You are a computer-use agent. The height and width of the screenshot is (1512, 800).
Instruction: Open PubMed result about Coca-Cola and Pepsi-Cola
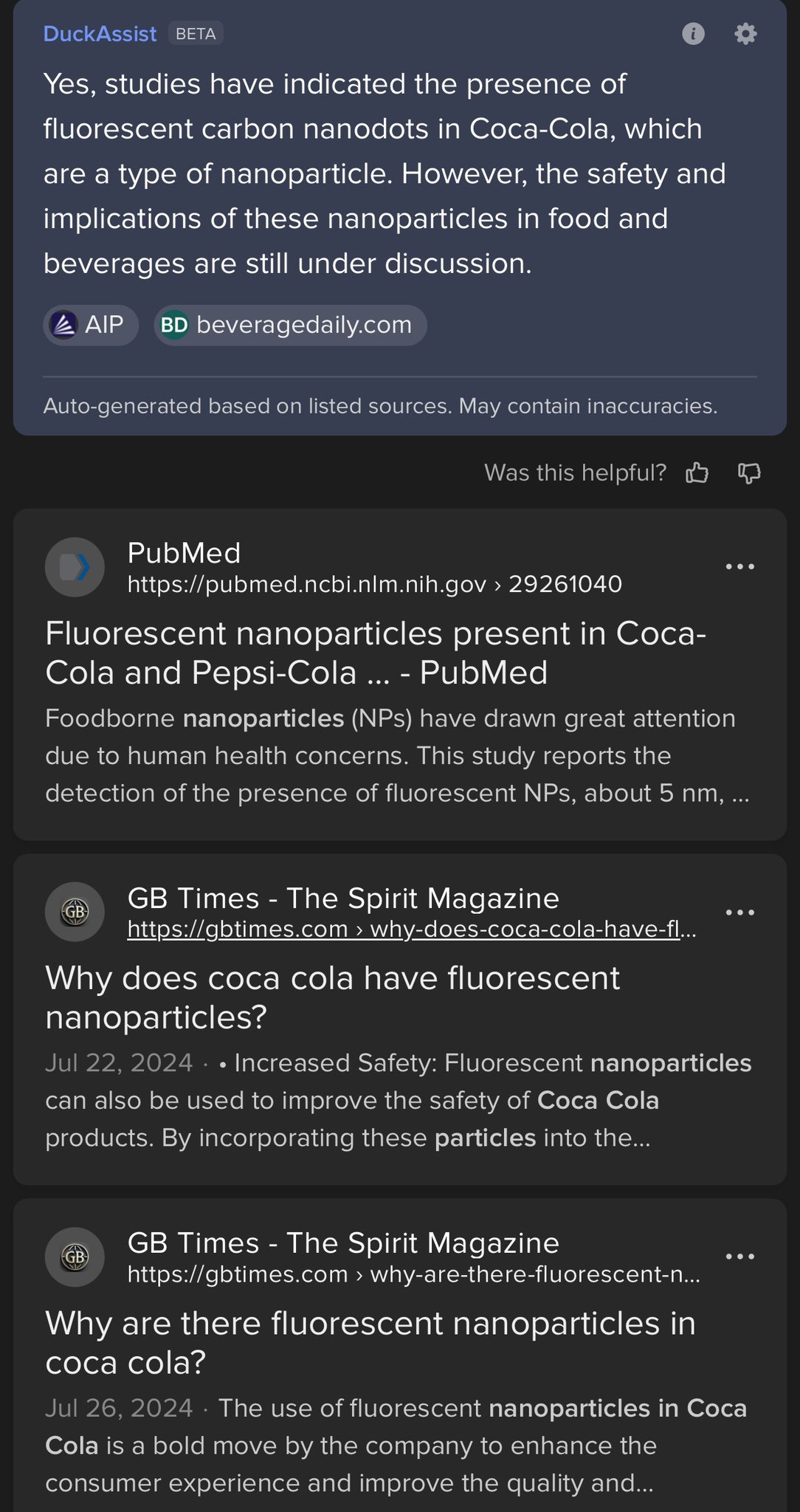376,653
